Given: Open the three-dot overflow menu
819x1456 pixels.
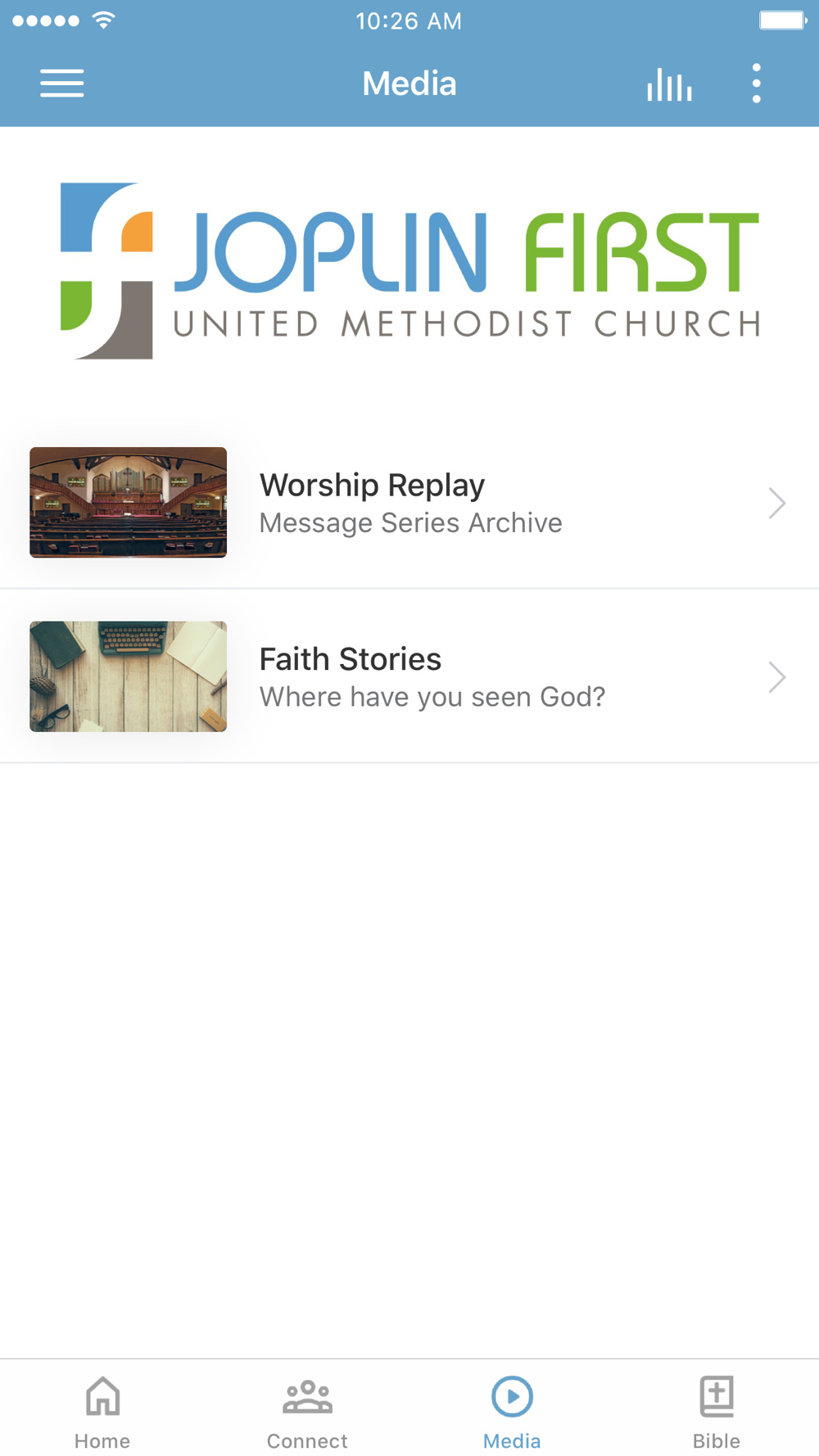Looking at the screenshot, I should pyautogui.click(x=756, y=84).
